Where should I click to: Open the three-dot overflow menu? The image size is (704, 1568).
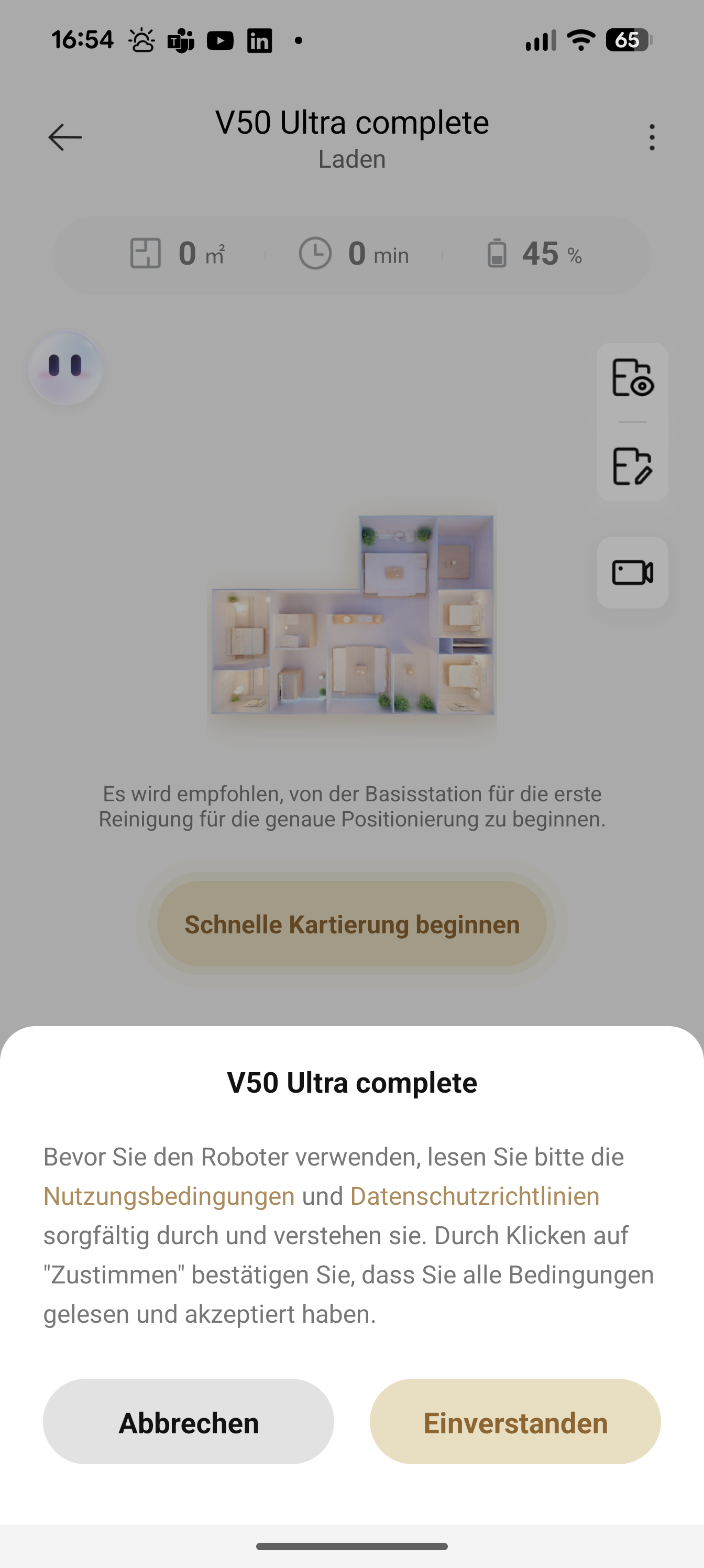coord(652,137)
